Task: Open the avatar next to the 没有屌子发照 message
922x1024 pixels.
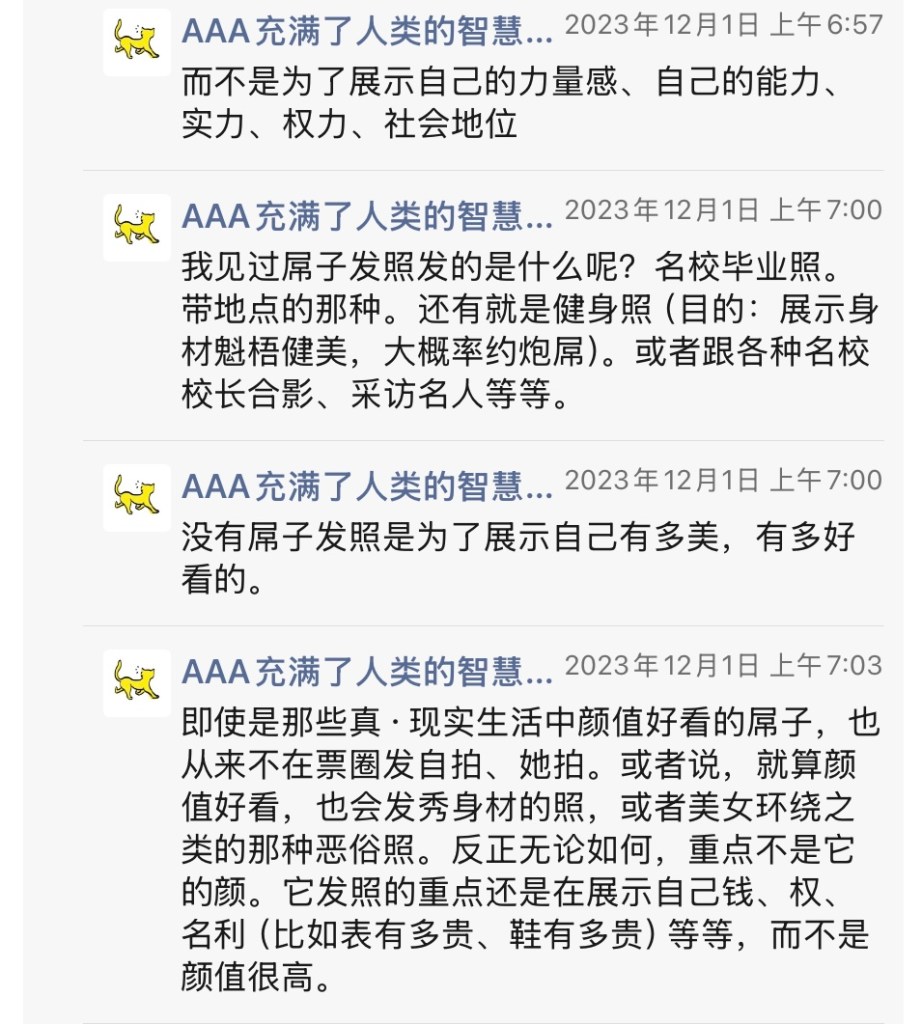Action: tap(137, 497)
